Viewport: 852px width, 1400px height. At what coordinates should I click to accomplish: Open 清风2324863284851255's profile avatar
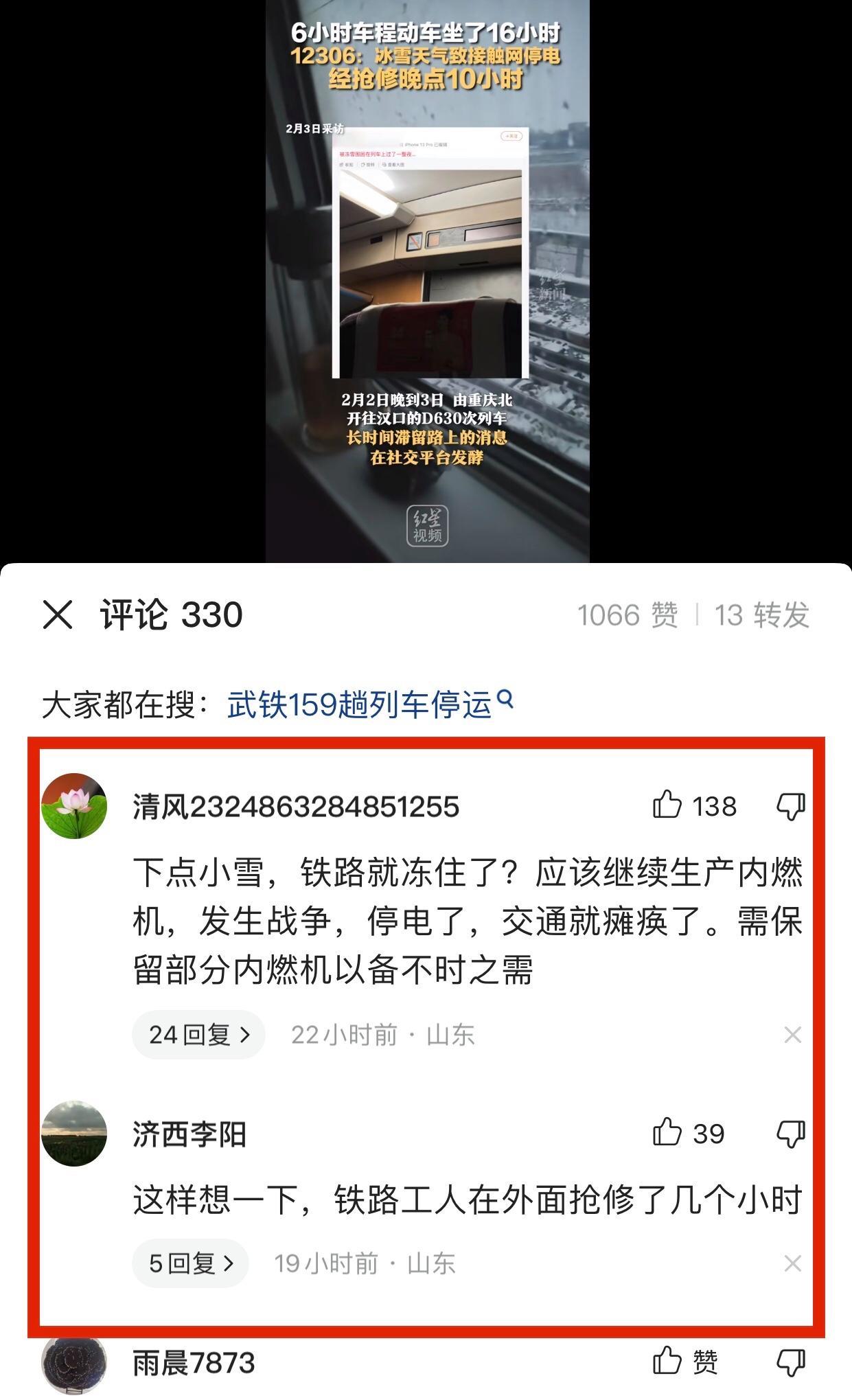(74, 806)
